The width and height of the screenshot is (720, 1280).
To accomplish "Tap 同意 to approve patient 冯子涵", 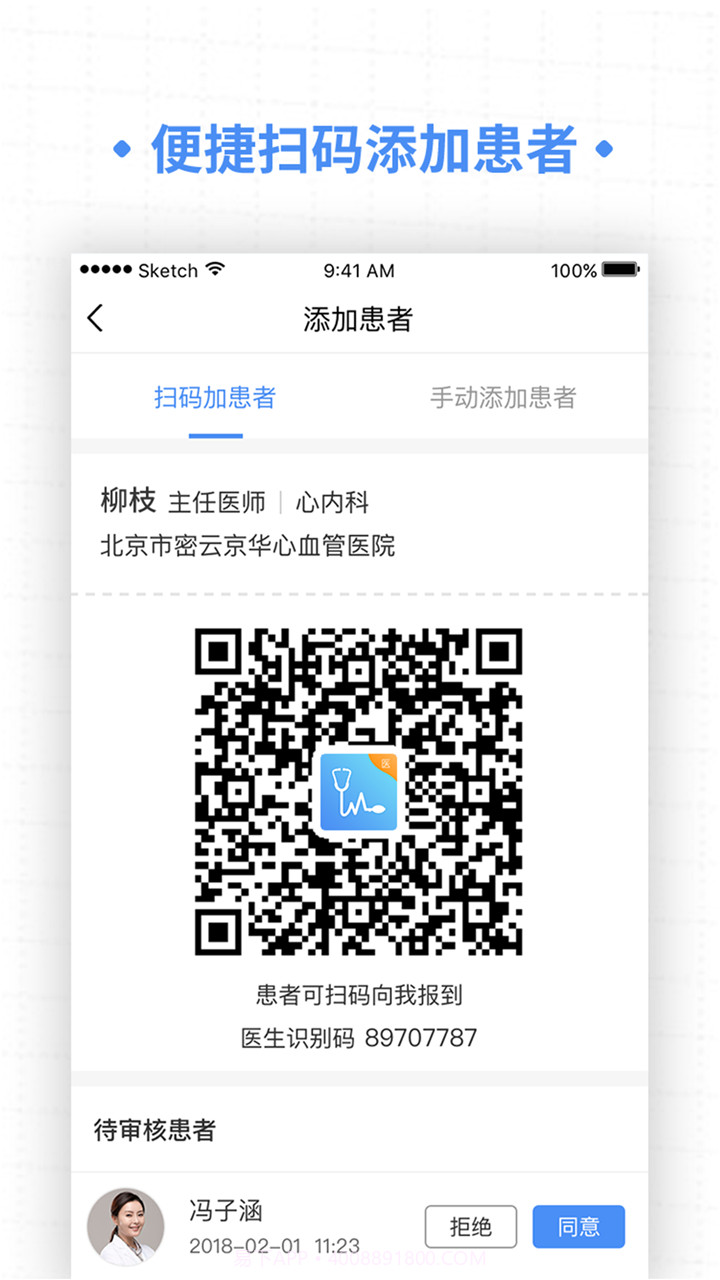I will (x=578, y=1226).
